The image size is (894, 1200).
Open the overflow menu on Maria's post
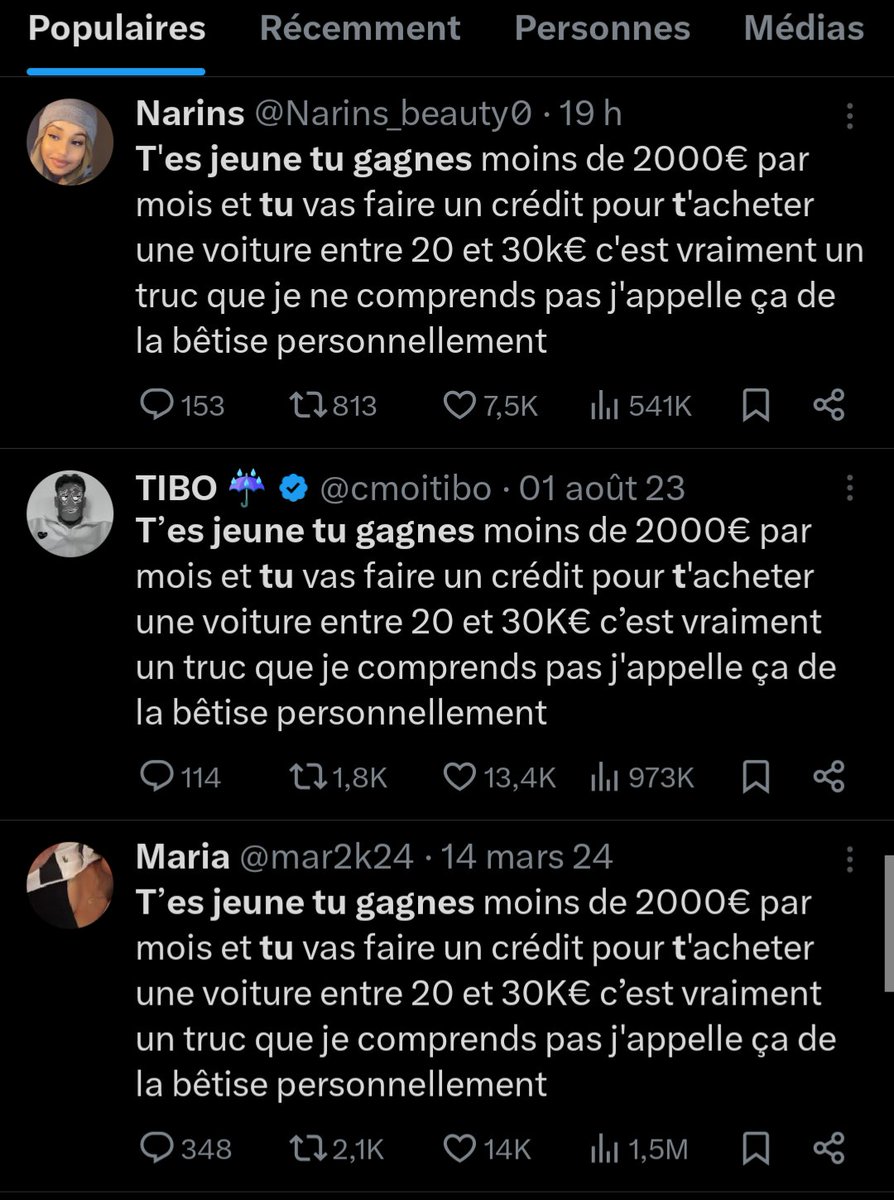[849, 858]
